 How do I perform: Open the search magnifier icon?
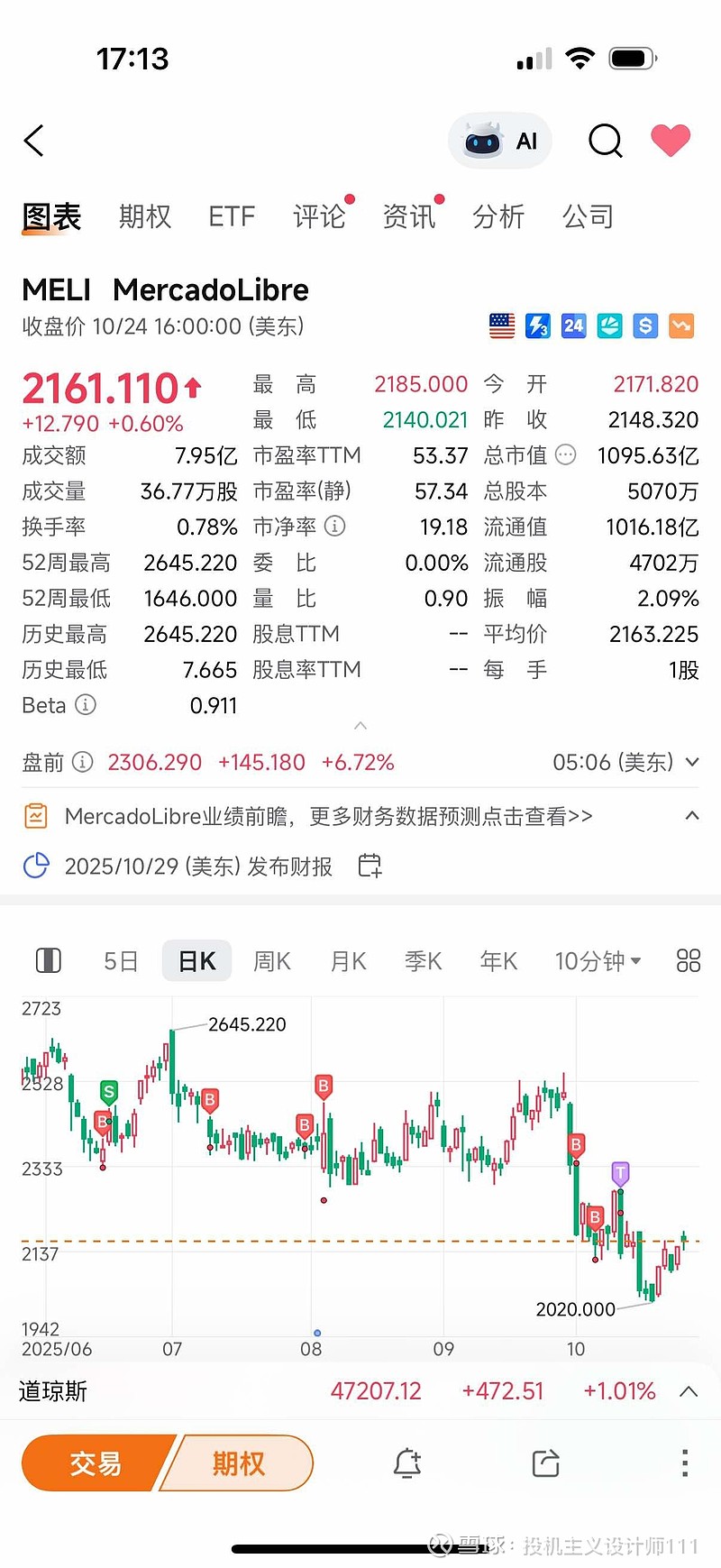point(605,141)
